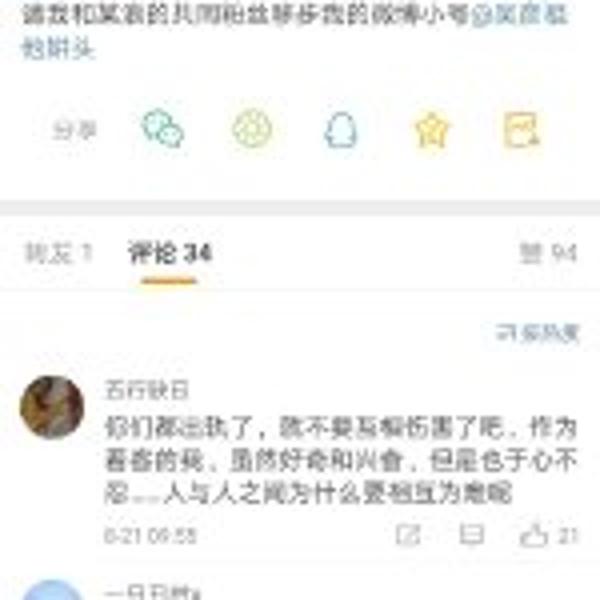
Task: Reply to 五行缺日's comment
Action: click(471, 535)
